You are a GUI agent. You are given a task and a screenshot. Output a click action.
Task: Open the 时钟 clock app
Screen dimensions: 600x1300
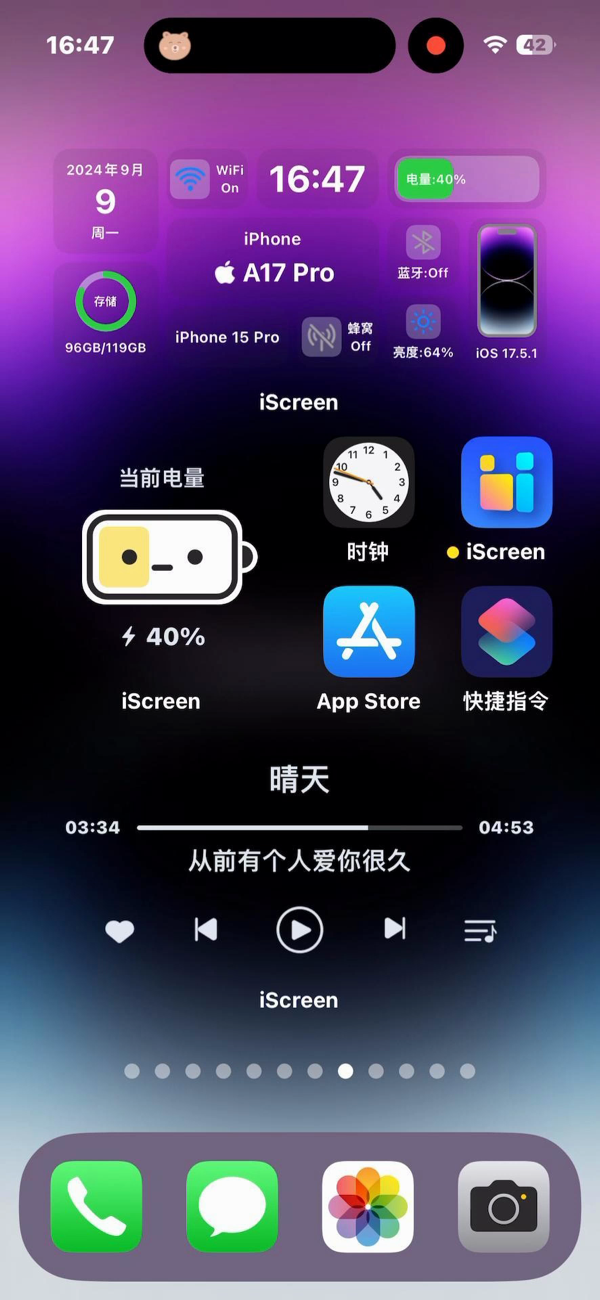[368, 482]
